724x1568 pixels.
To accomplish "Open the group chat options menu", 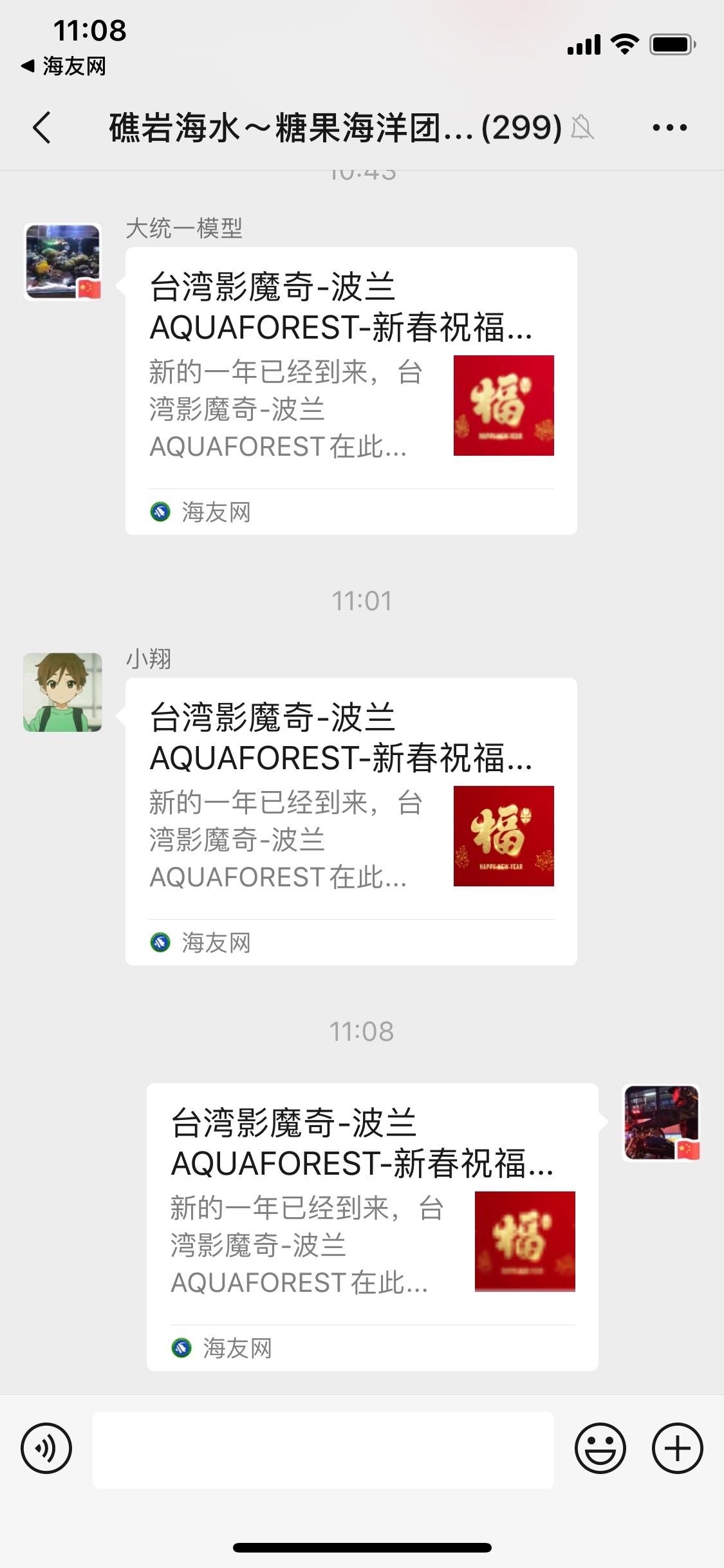I will coord(669,127).
